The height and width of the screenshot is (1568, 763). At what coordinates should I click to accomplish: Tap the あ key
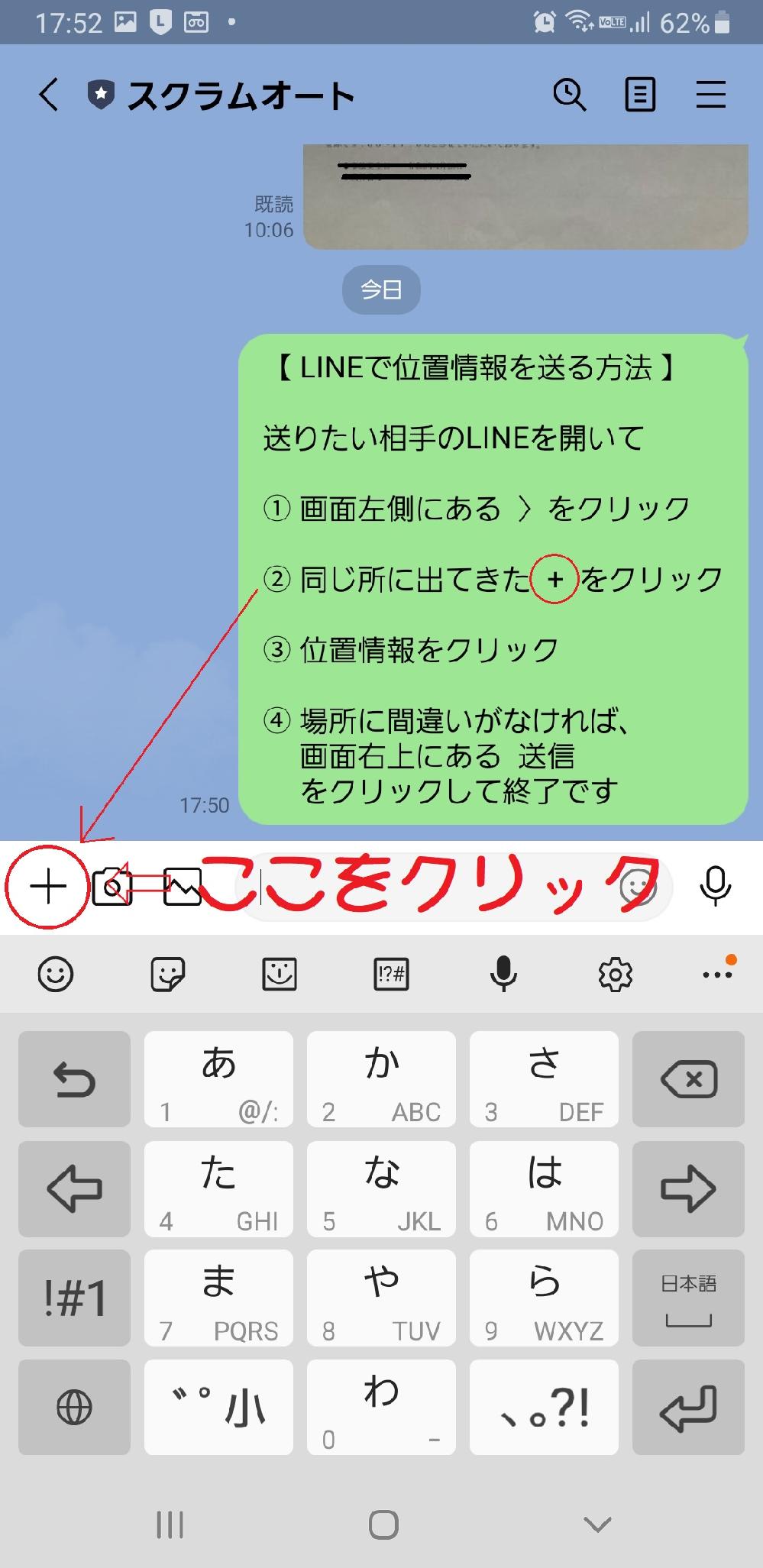pyautogui.click(x=218, y=1079)
